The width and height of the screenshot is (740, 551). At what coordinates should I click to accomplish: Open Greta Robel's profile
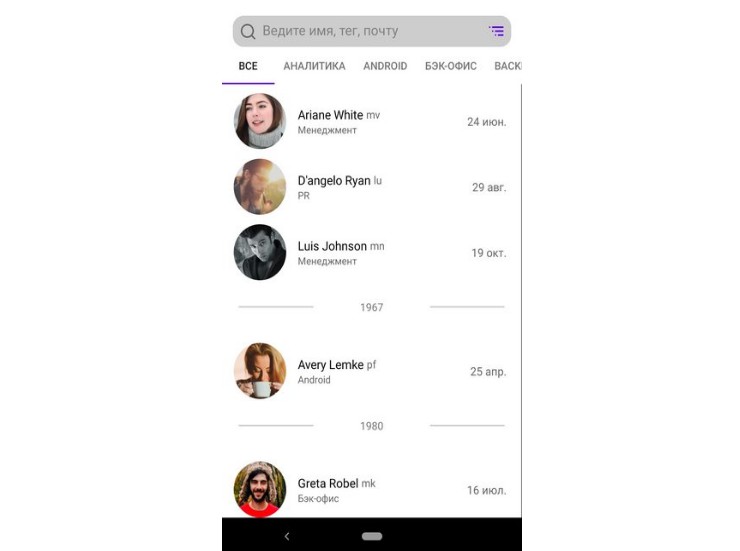370,490
